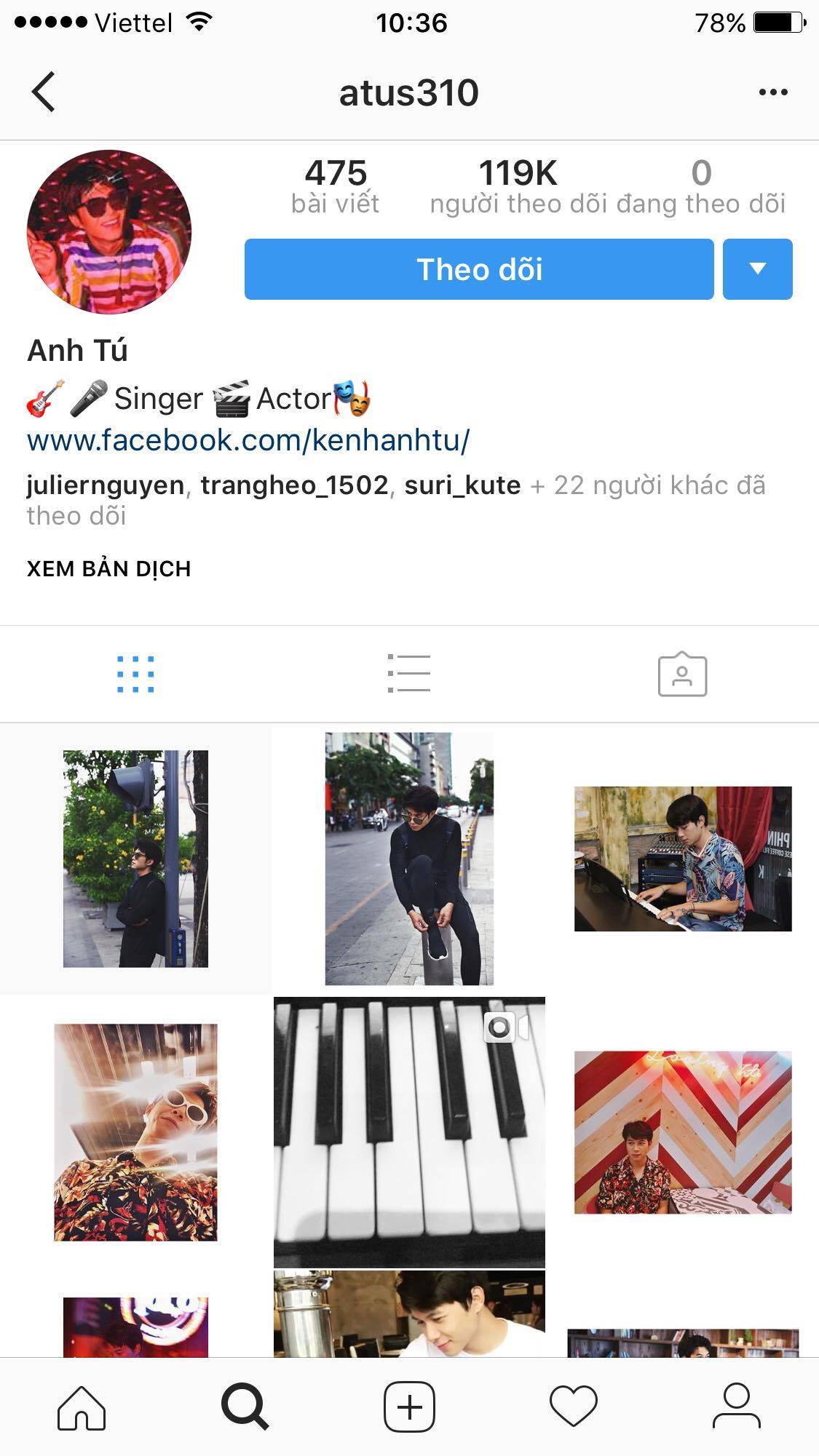Screen dimensions: 819x1456
Task: Switch to the grid view tab
Action: (136, 674)
